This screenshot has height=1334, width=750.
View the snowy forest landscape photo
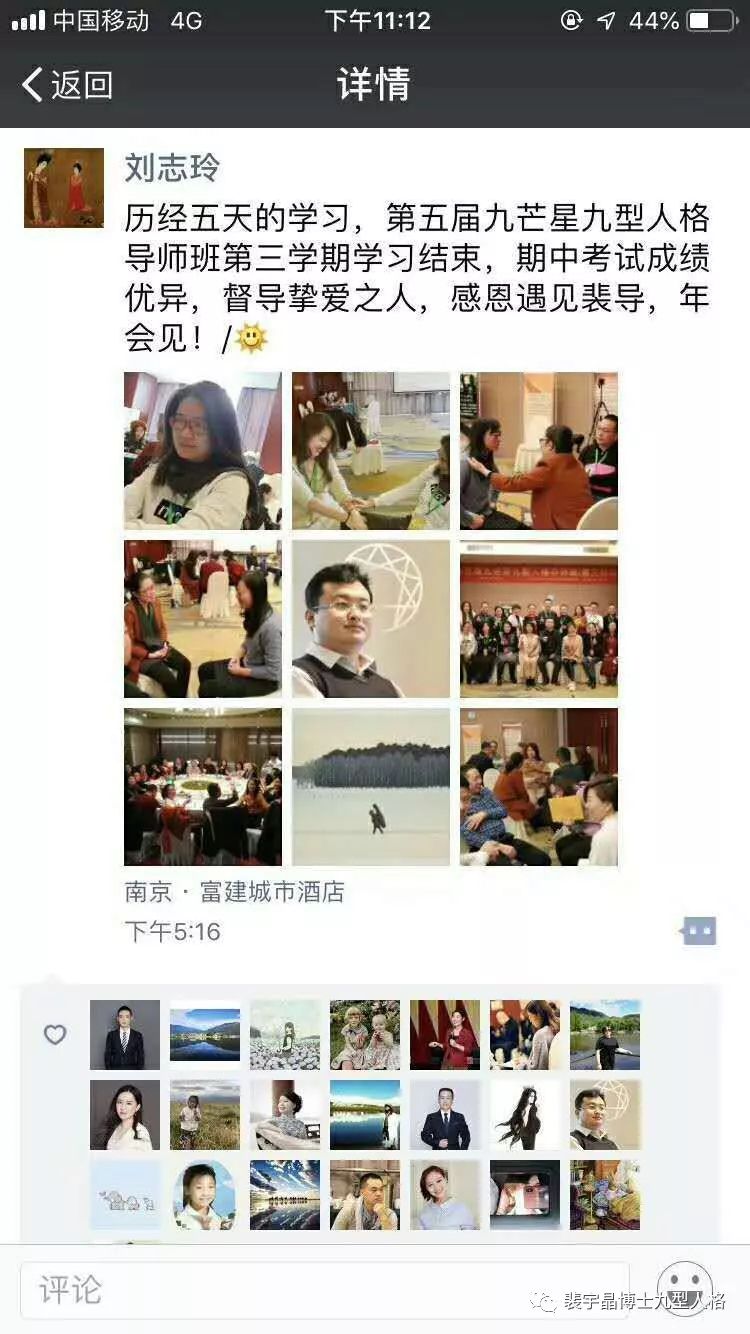click(x=371, y=787)
